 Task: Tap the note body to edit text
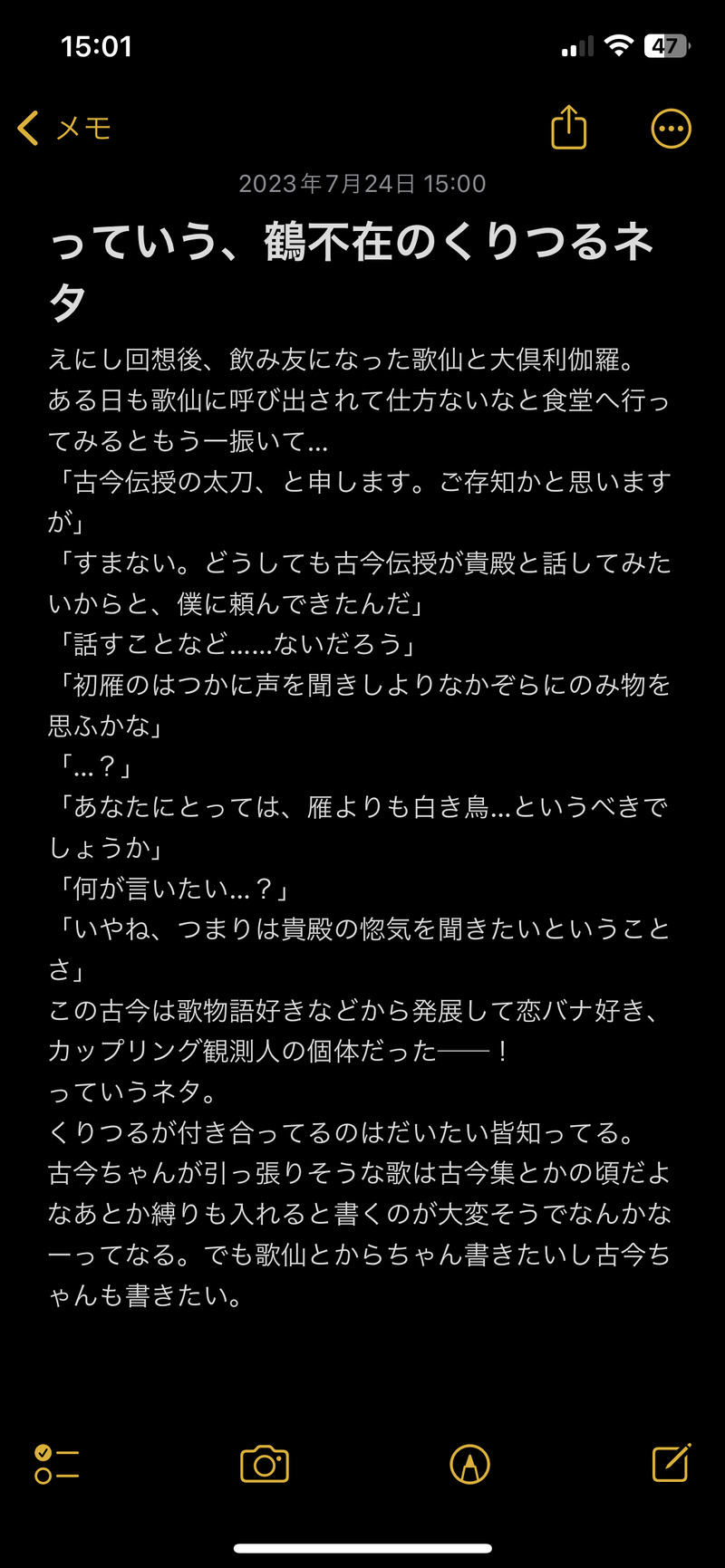tap(362, 815)
